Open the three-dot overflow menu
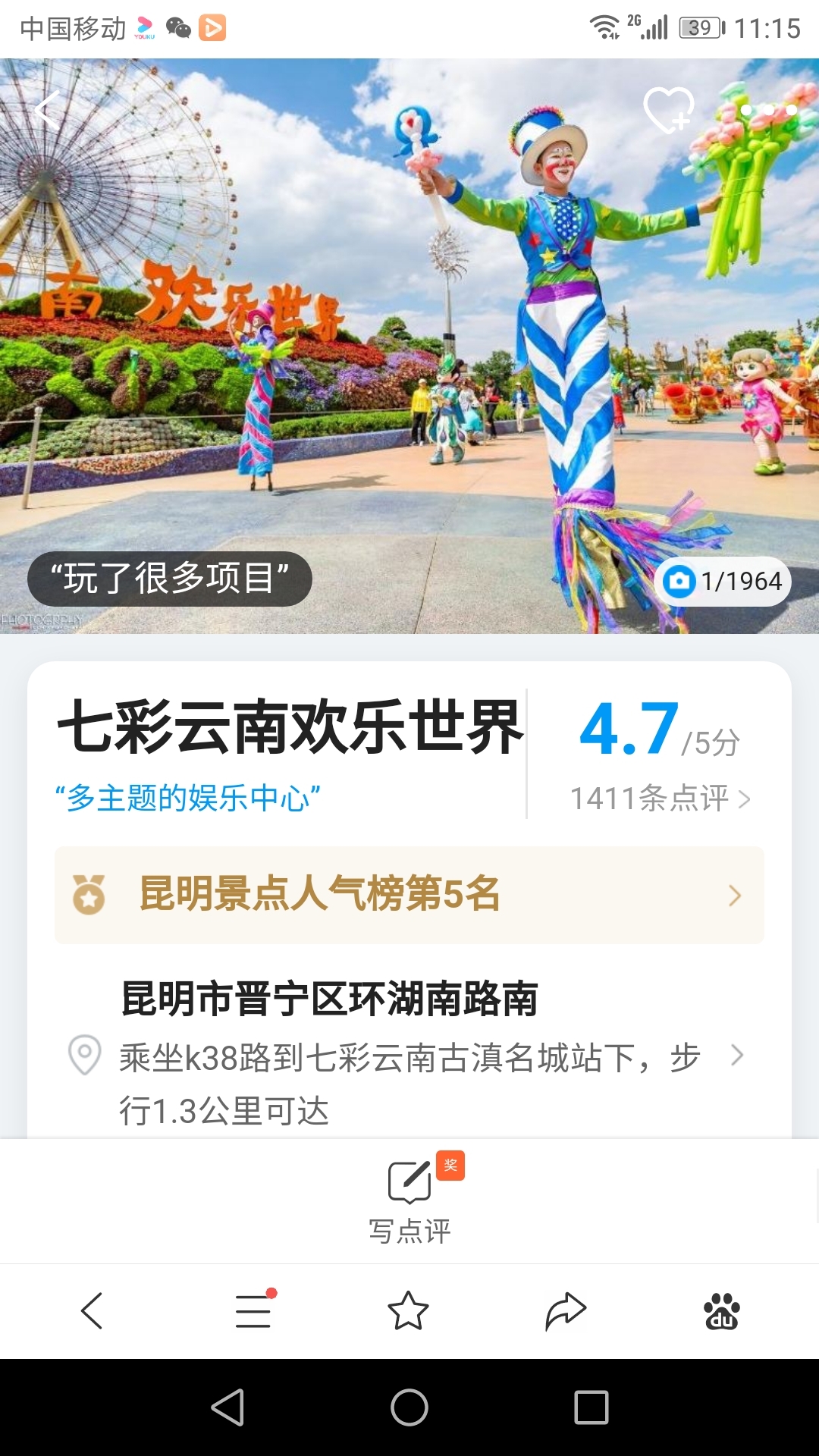This screenshot has height=1456, width=819. point(768,111)
